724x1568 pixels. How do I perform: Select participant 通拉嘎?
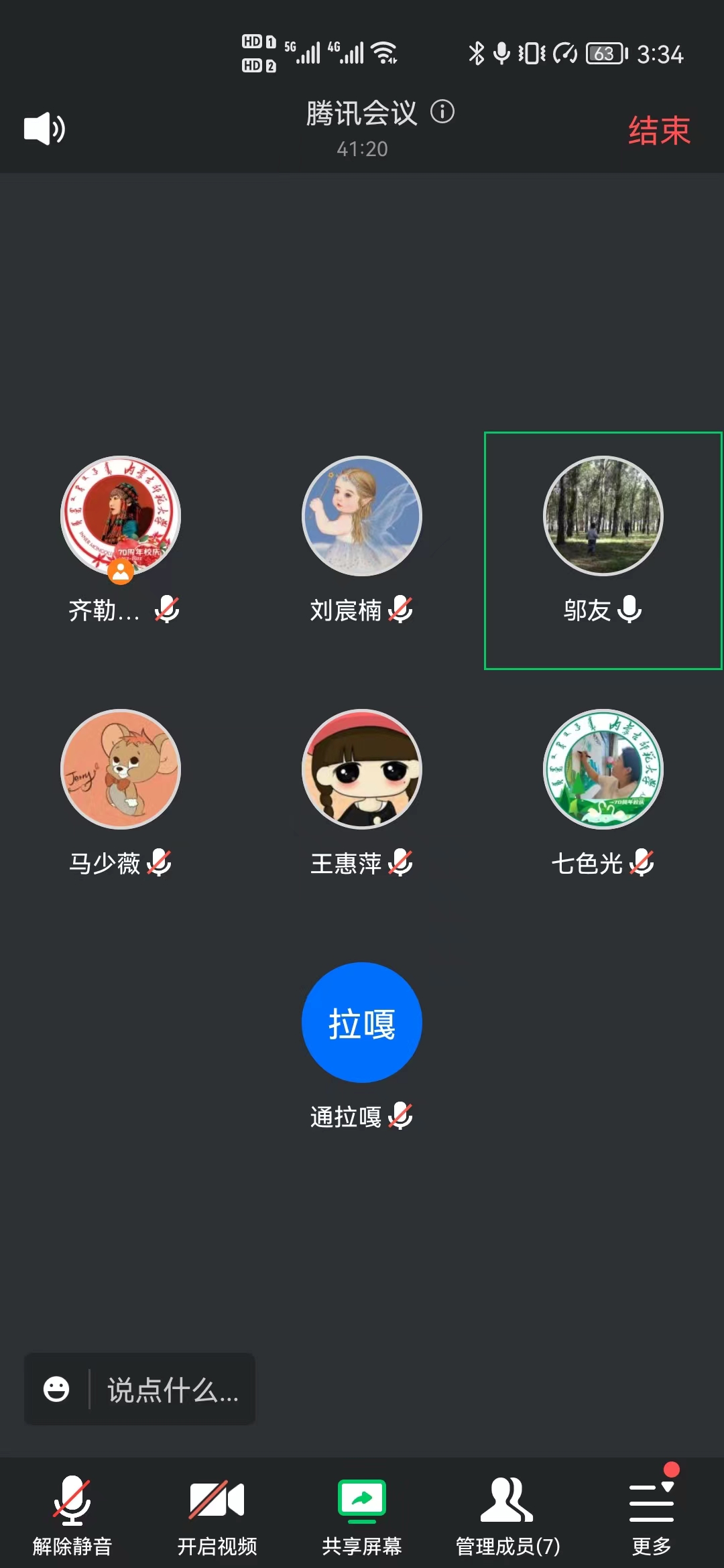pos(362,1023)
